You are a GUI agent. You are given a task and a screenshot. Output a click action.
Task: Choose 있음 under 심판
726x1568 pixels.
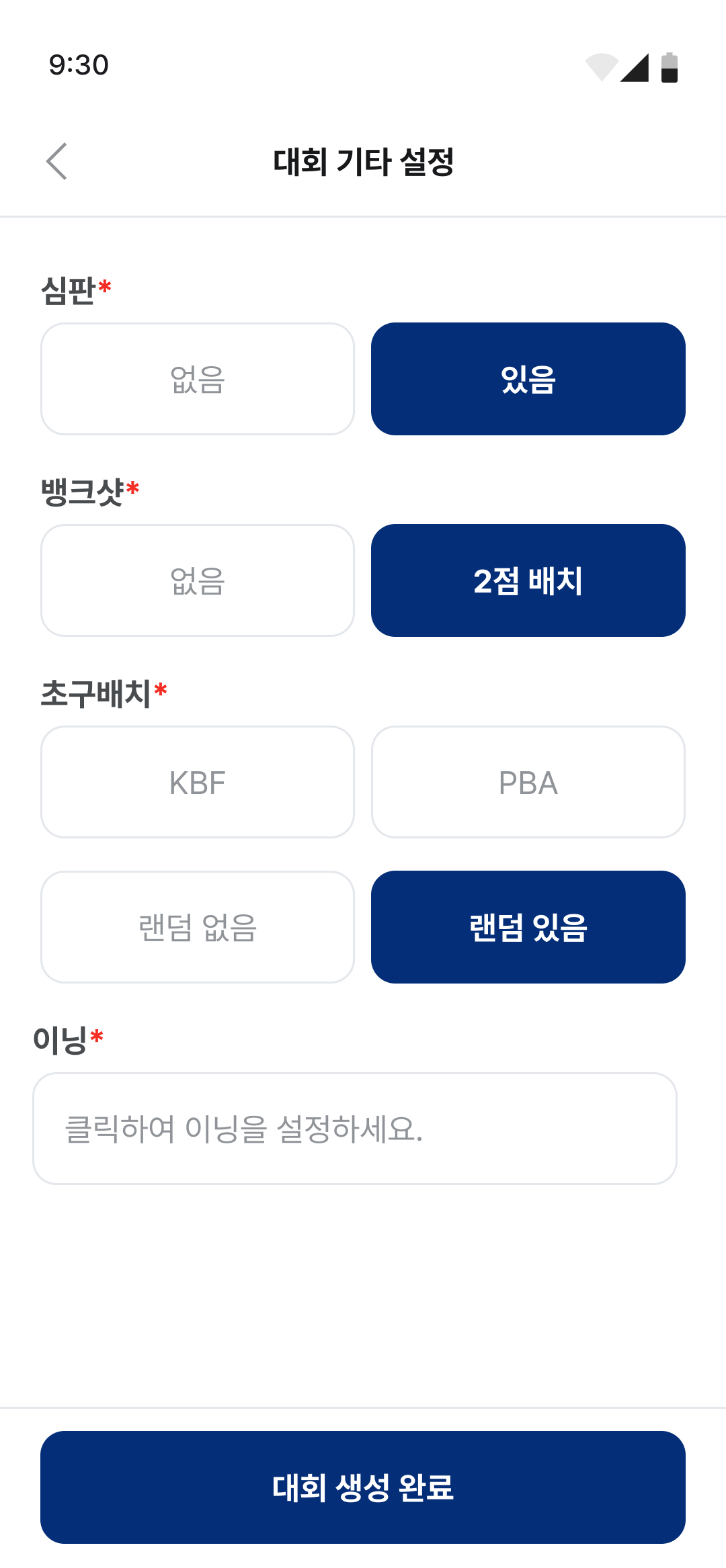pos(528,379)
